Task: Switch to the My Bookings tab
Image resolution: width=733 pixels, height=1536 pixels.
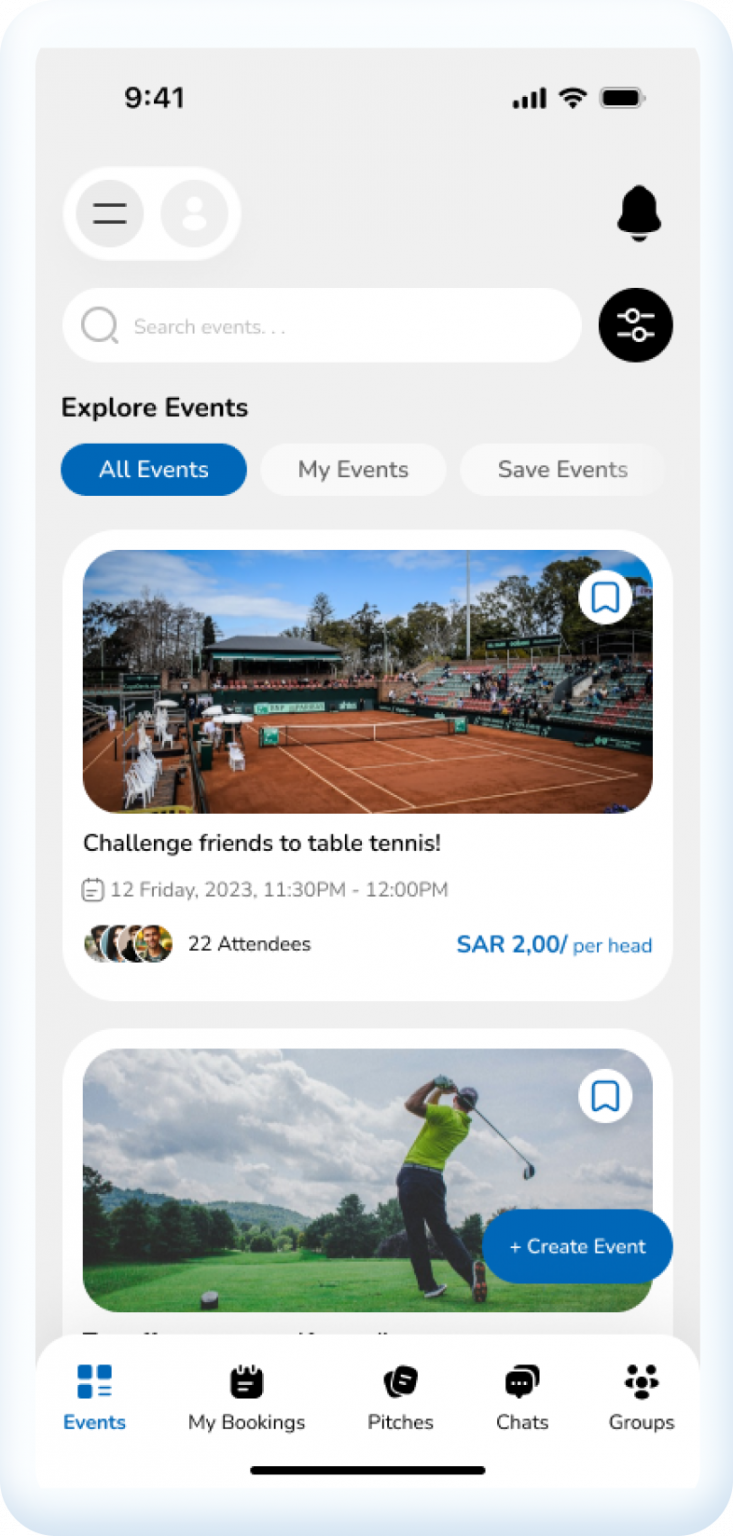Action: pyautogui.click(x=246, y=1396)
